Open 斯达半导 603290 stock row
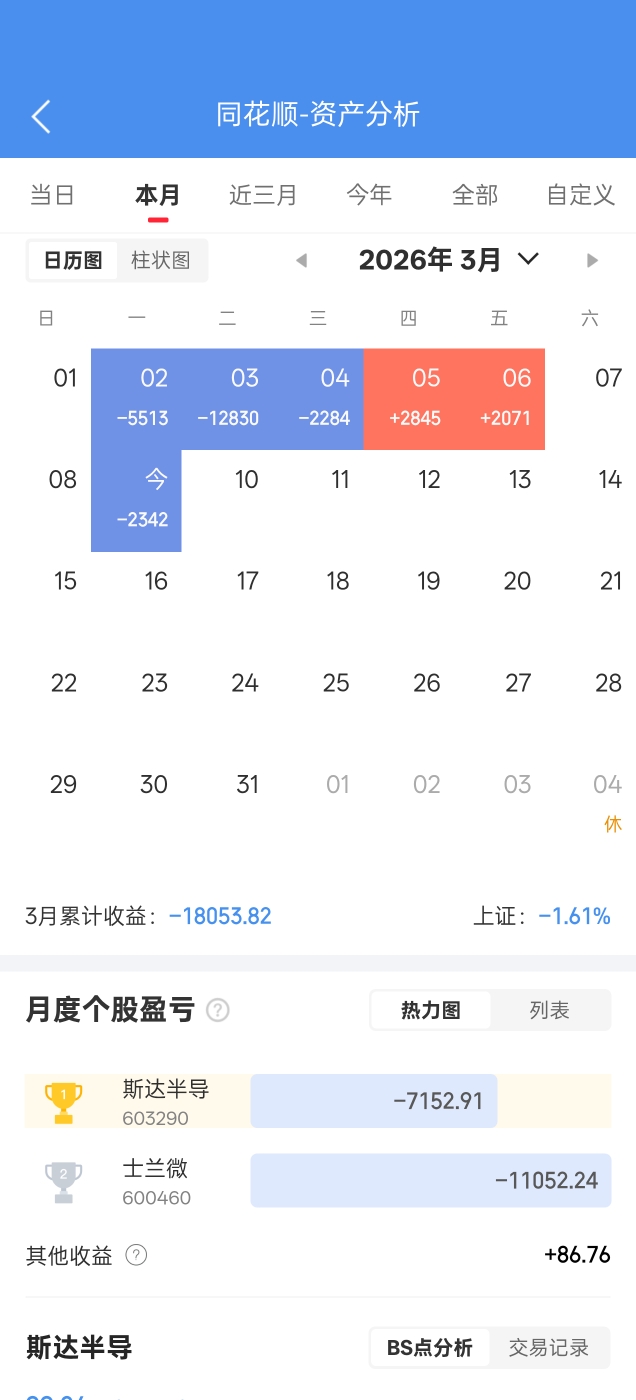This screenshot has height=1400, width=636. (317, 1101)
